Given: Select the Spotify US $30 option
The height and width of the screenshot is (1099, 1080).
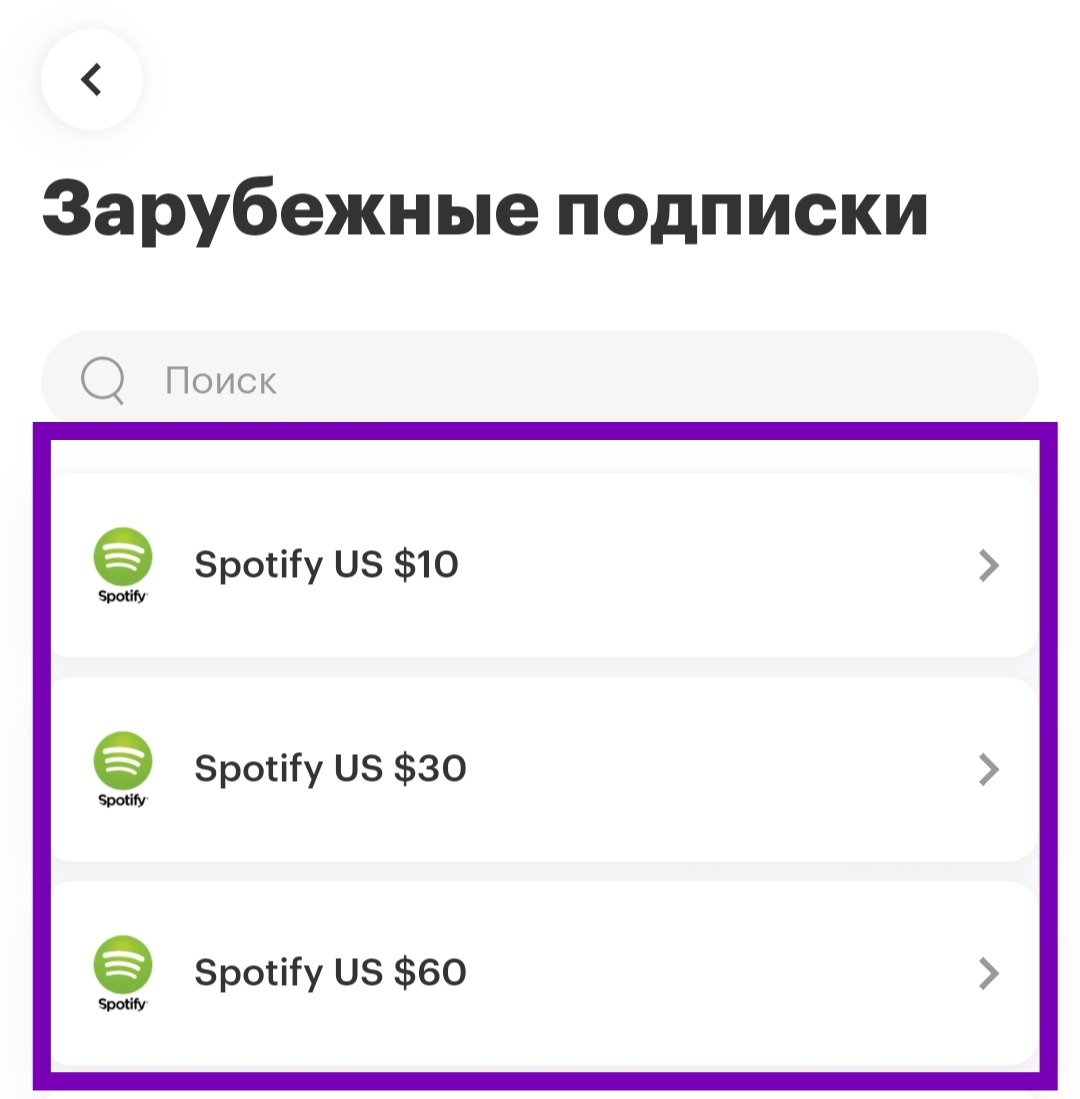Looking at the screenshot, I should point(540,769).
